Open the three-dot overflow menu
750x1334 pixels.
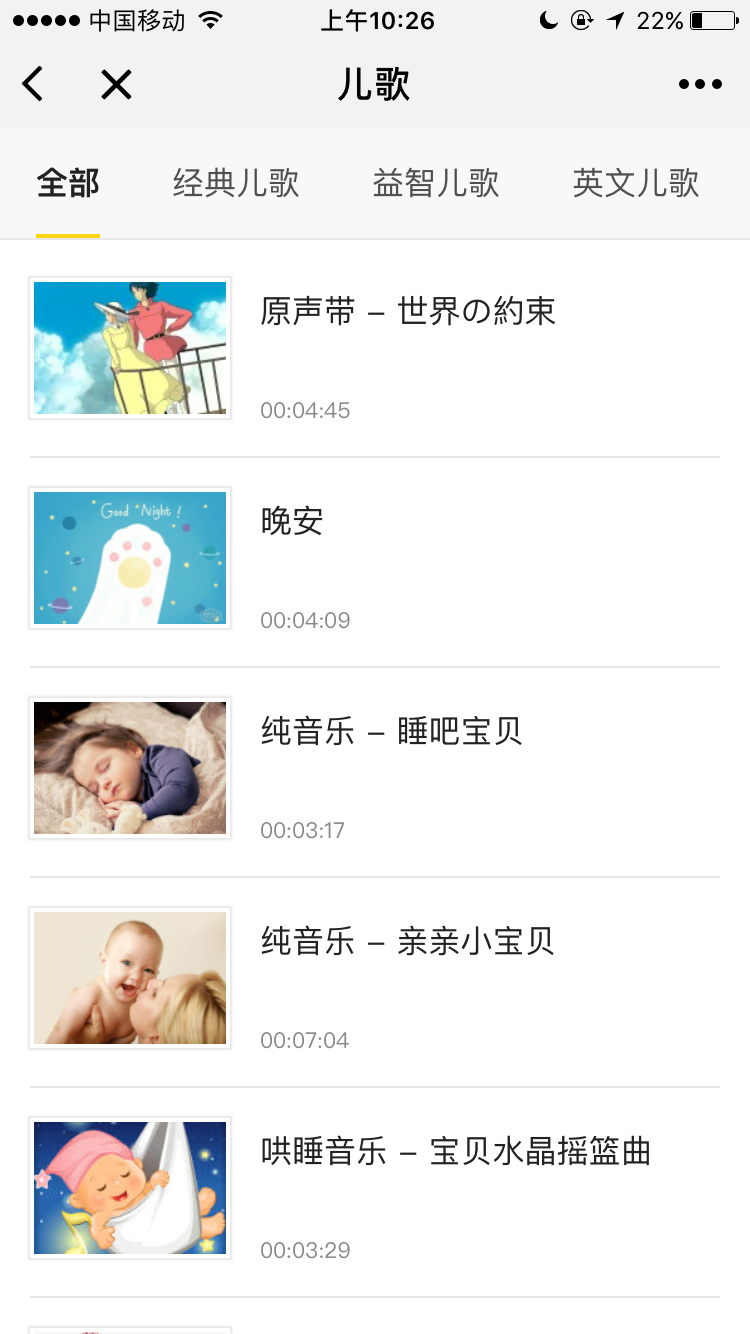coord(700,85)
